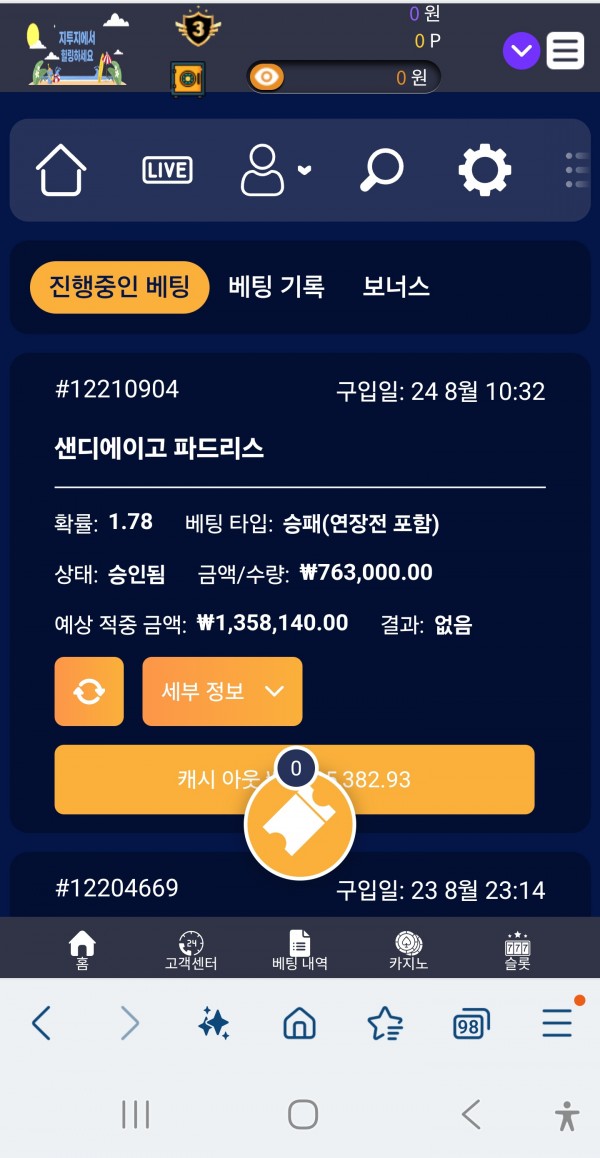The image size is (600, 1158).
Task: Toggle balance visibility eye icon
Action: (x=266, y=77)
